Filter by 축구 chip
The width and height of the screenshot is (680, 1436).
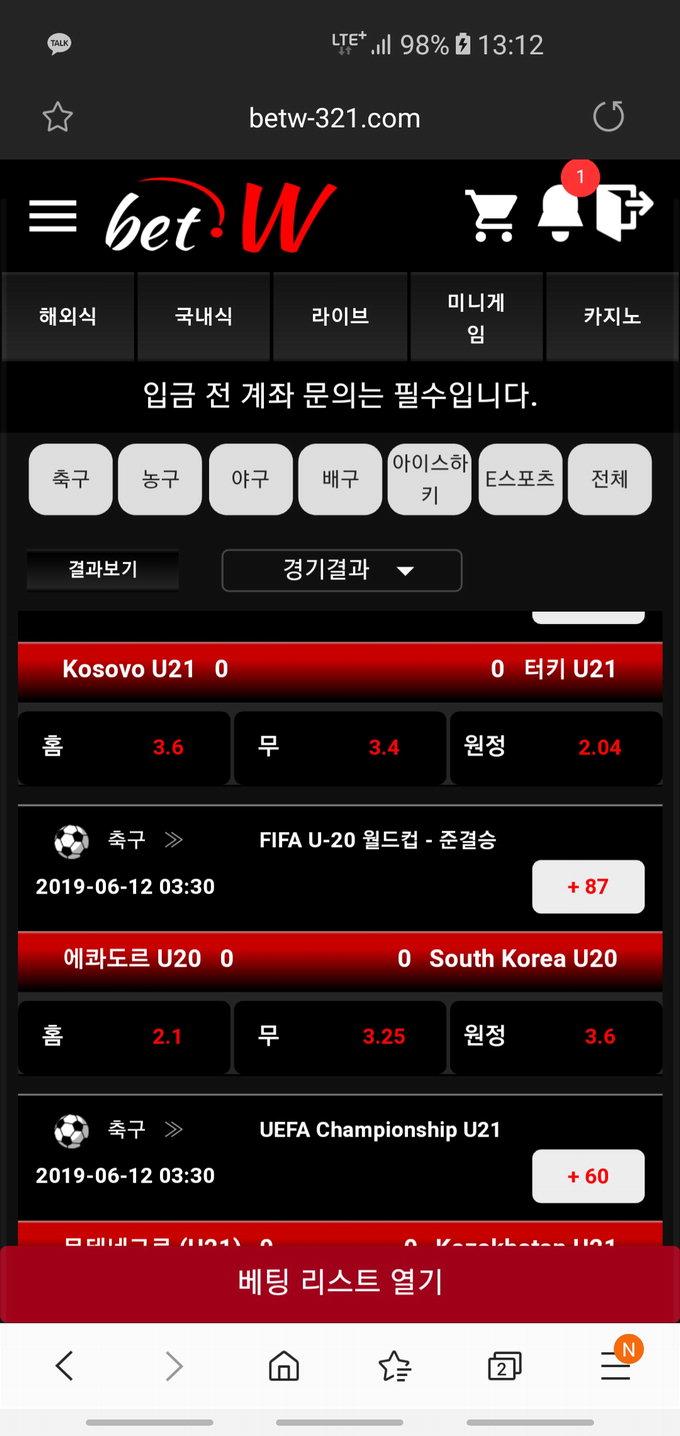(71, 479)
